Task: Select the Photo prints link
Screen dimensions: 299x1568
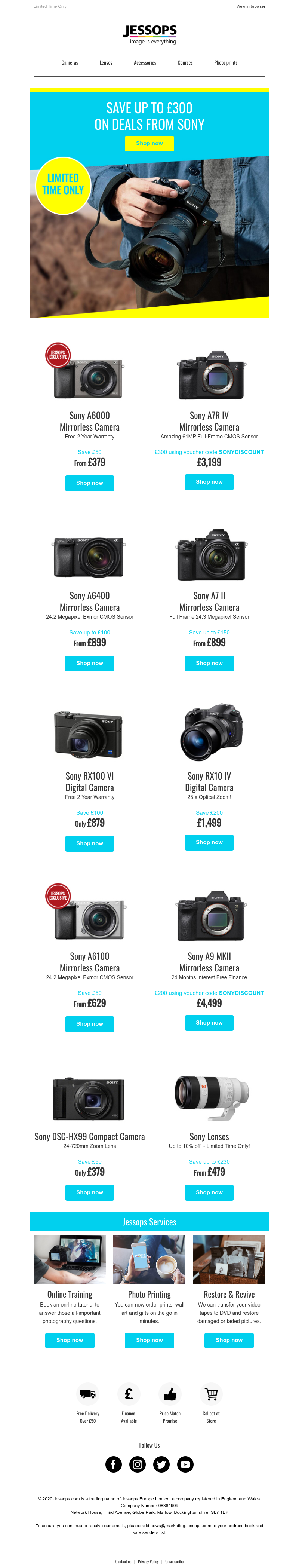Action: tap(225, 63)
